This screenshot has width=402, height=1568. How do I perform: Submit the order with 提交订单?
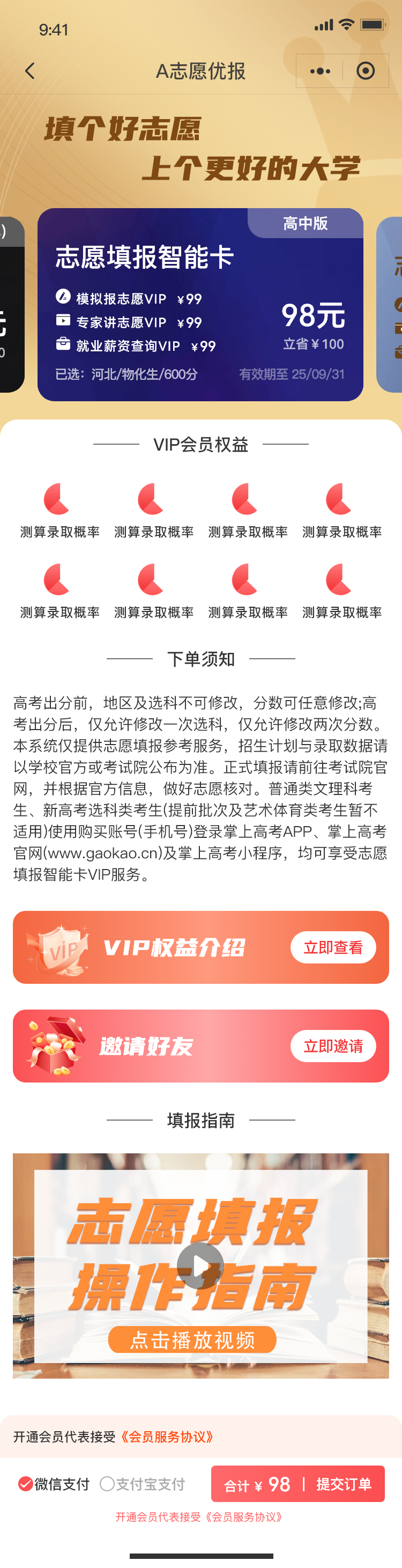click(344, 1484)
